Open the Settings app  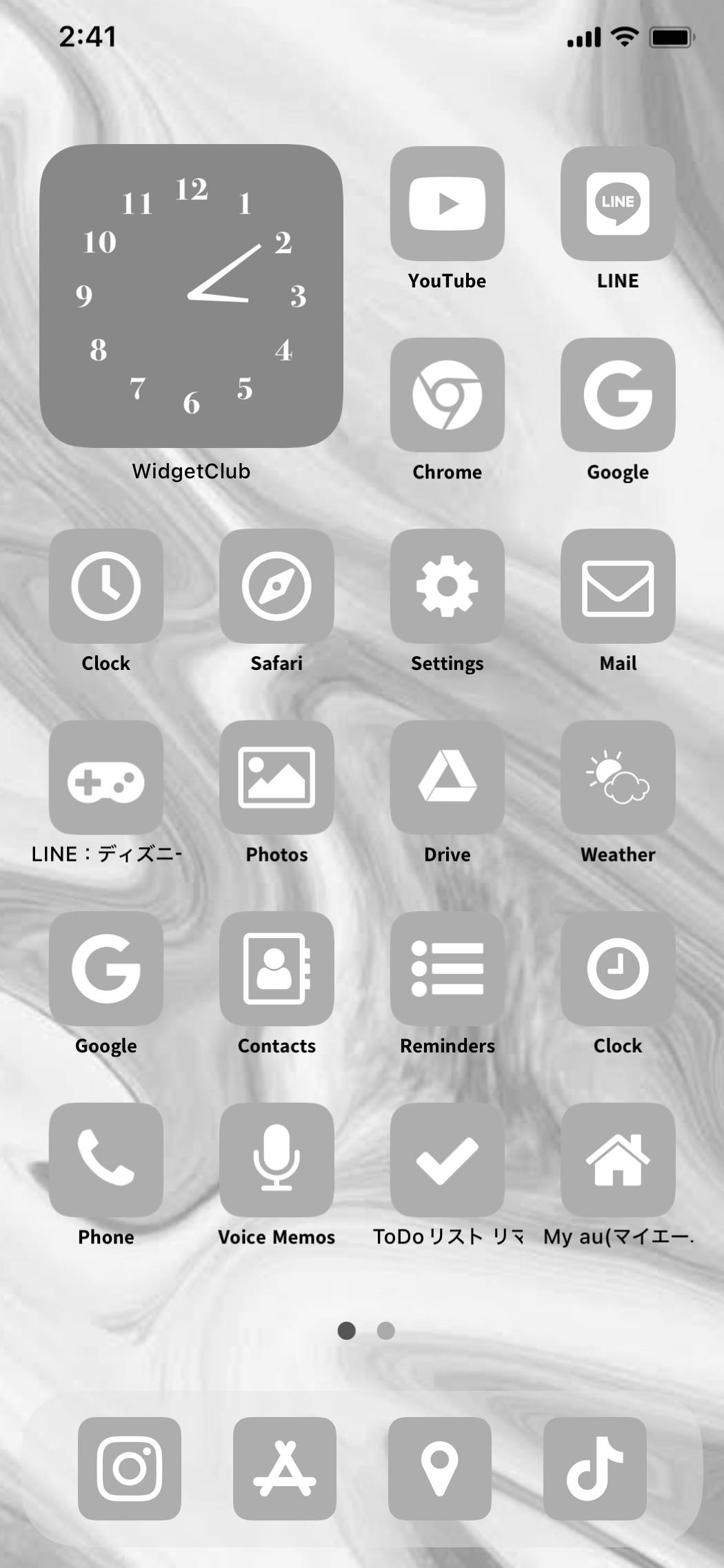[447, 586]
